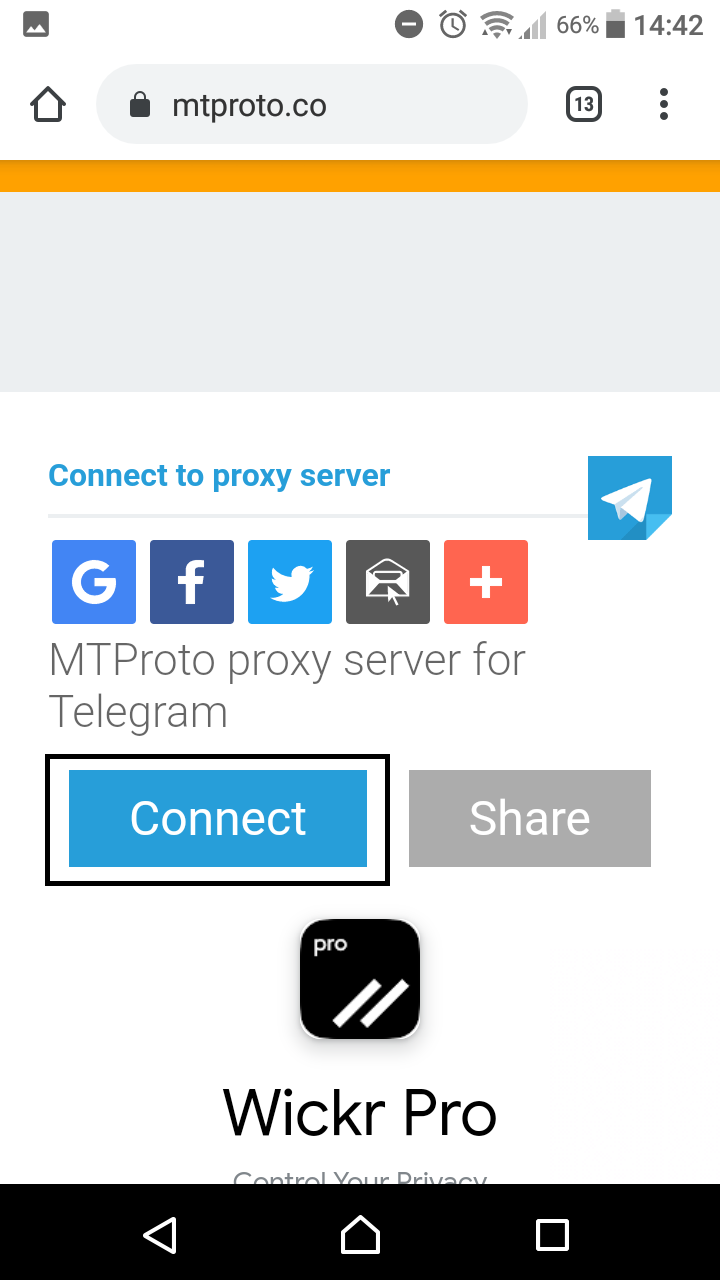Viewport: 720px width, 1280px height.
Task: Open Chrome's three-dot overflow menu
Action: pos(664,105)
